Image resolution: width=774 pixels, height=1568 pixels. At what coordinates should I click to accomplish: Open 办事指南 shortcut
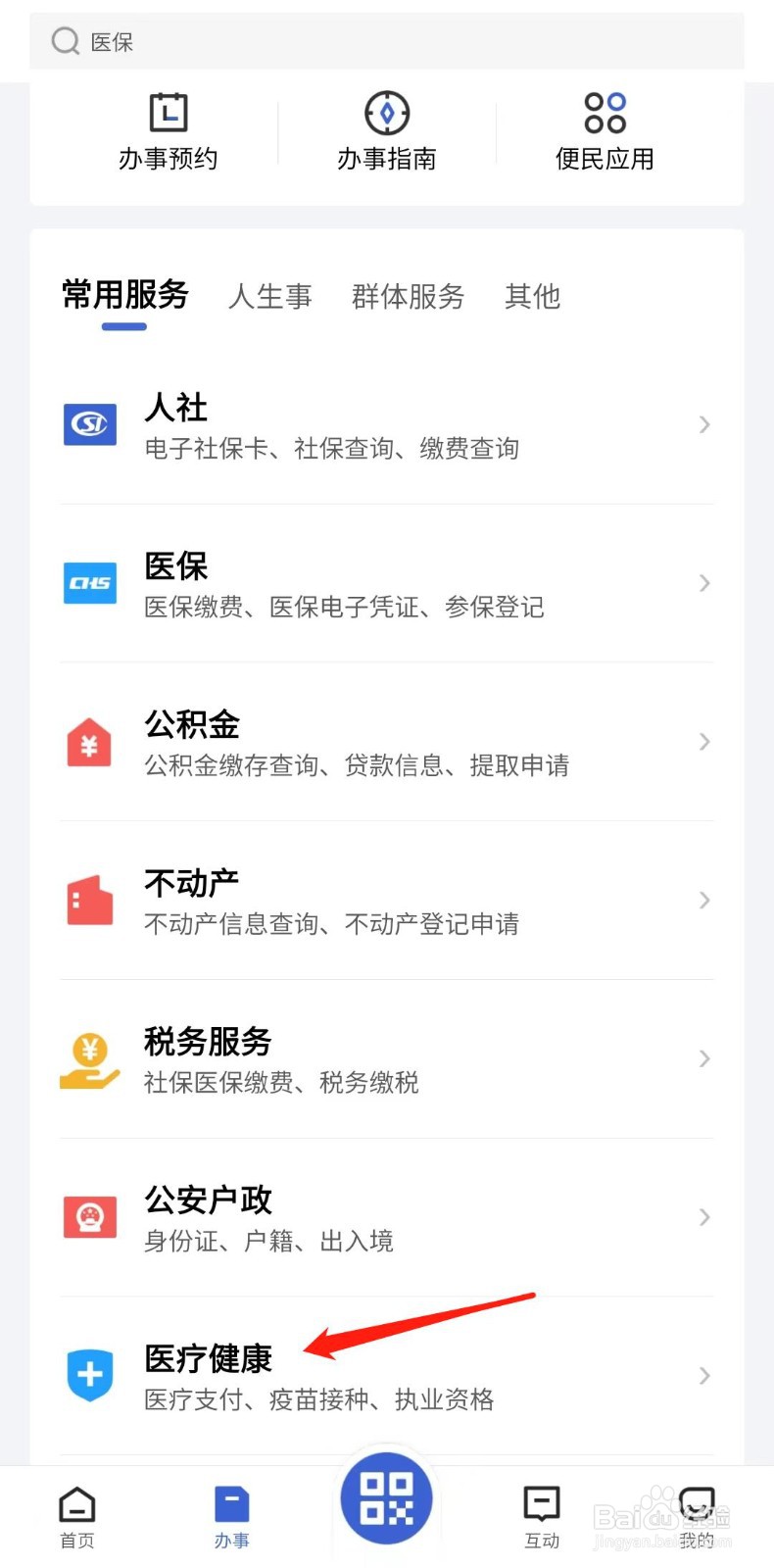[x=387, y=131]
